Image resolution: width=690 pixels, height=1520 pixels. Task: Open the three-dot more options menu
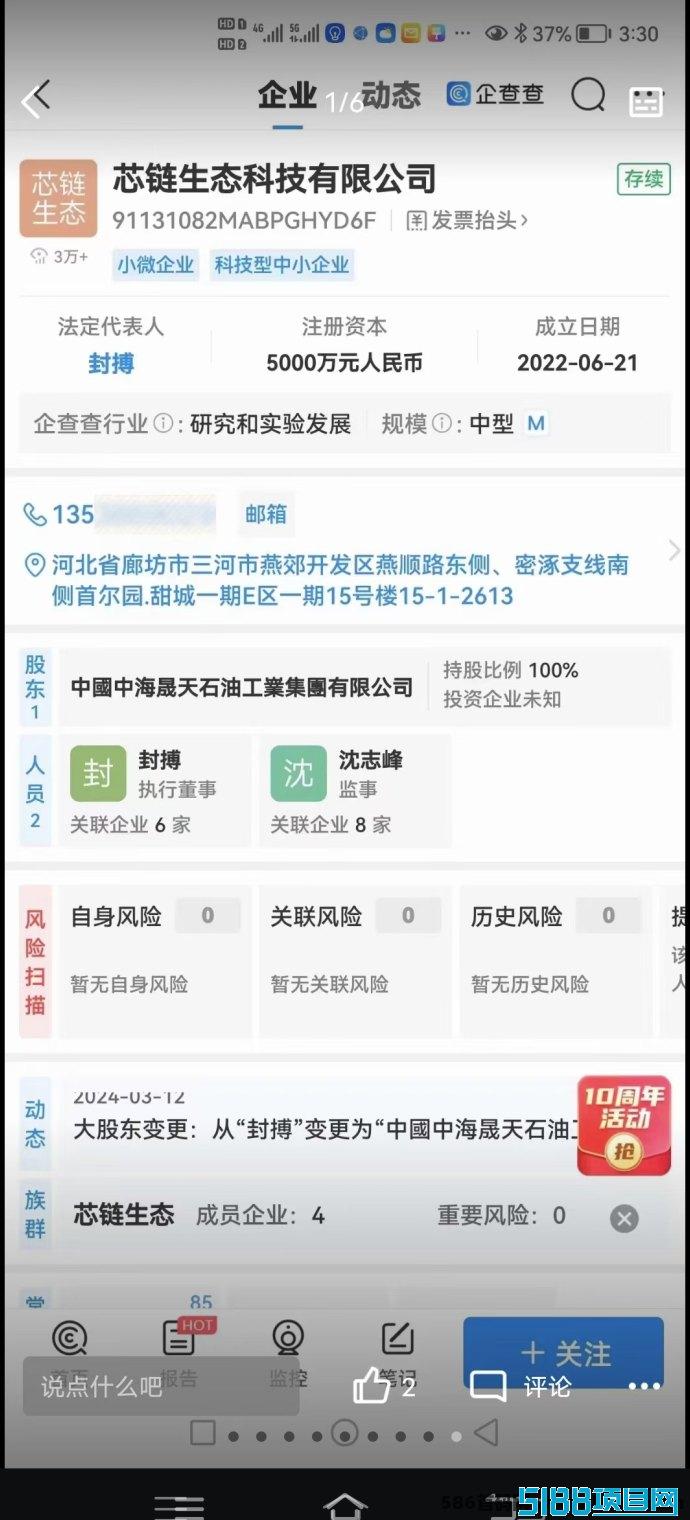[644, 1386]
